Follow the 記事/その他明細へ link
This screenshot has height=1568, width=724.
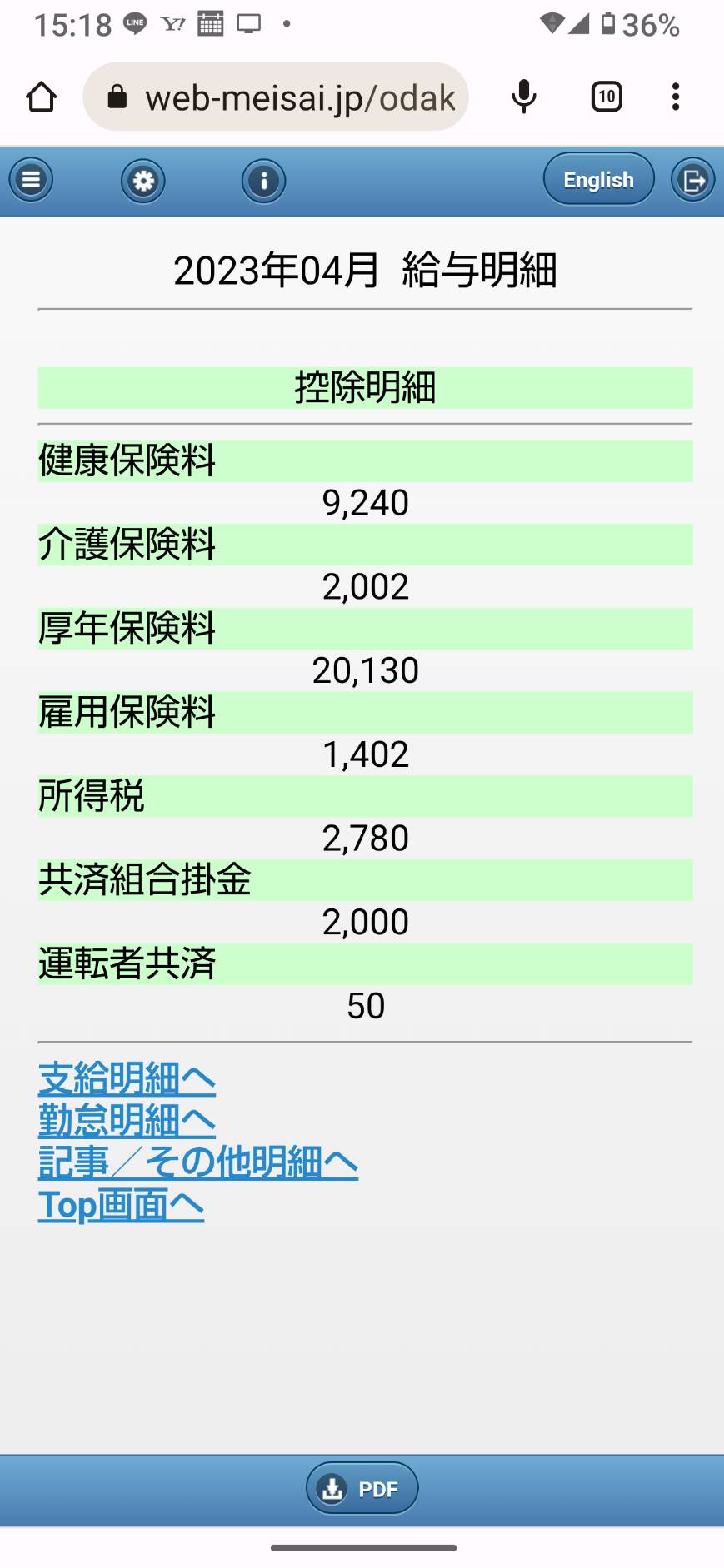[x=198, y=1162]
